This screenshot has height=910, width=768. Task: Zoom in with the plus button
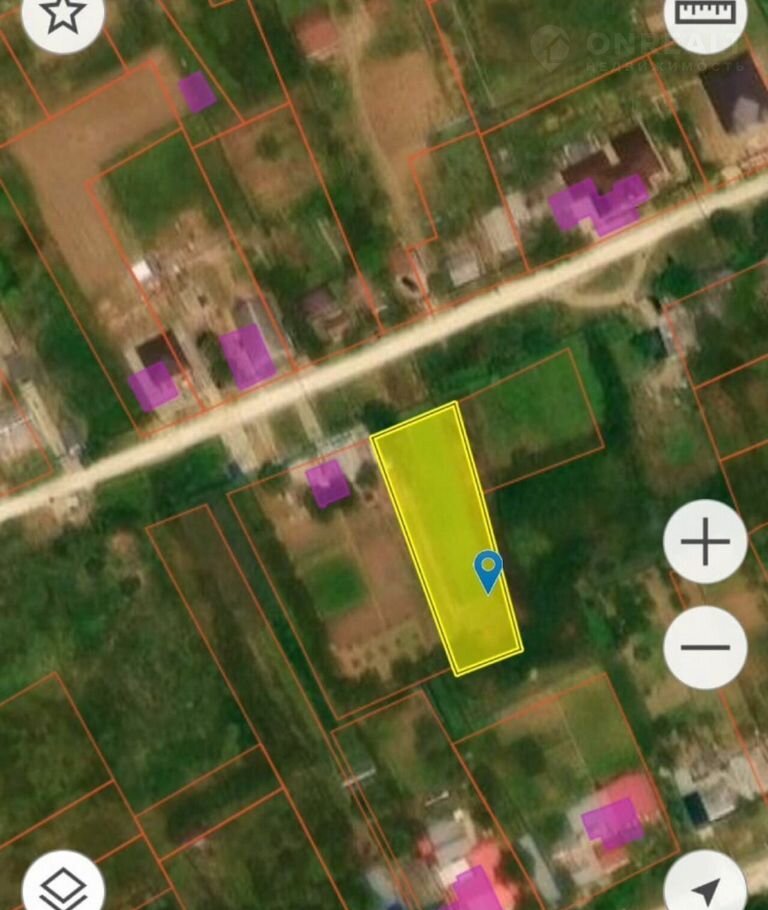point(705,542)
